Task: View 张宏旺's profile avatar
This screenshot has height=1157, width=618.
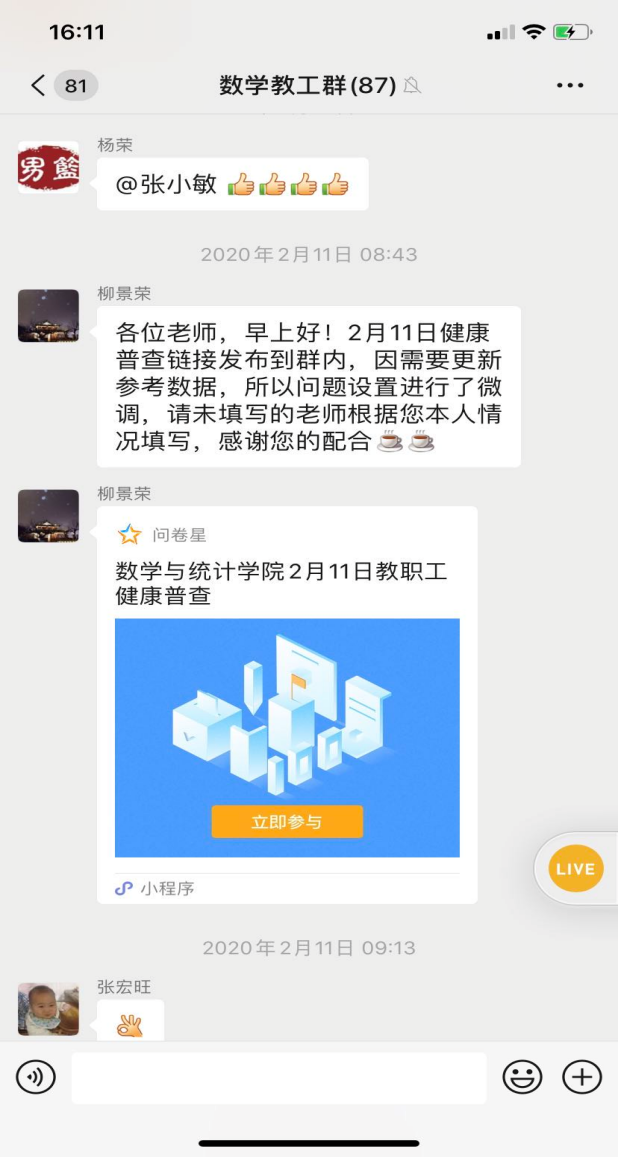Action: (x=48, y=1008)
